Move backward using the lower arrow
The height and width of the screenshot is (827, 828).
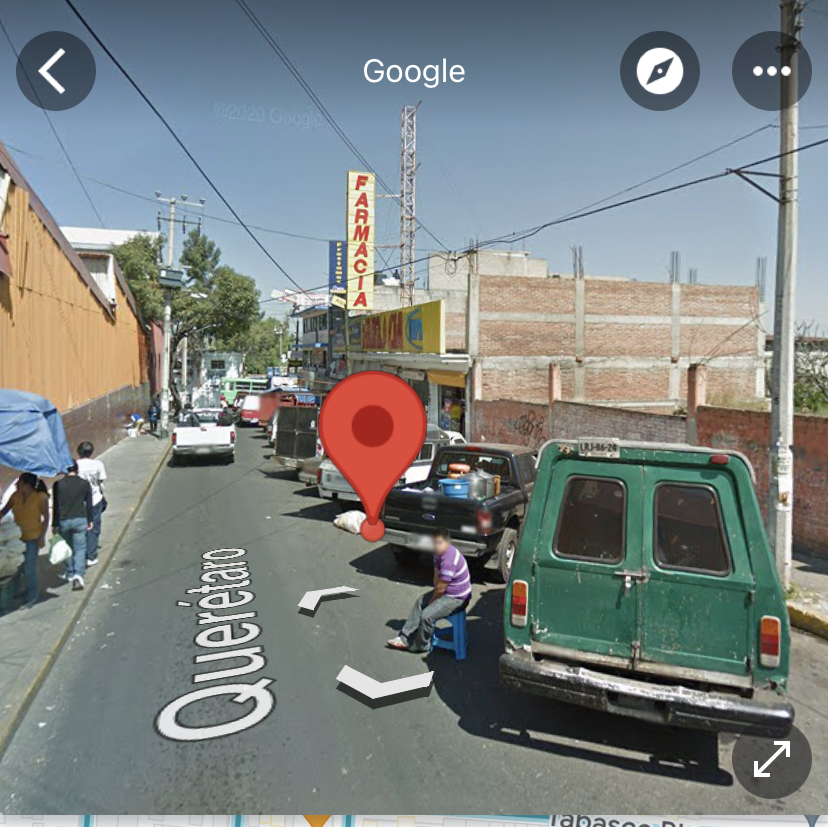point(384,685)
